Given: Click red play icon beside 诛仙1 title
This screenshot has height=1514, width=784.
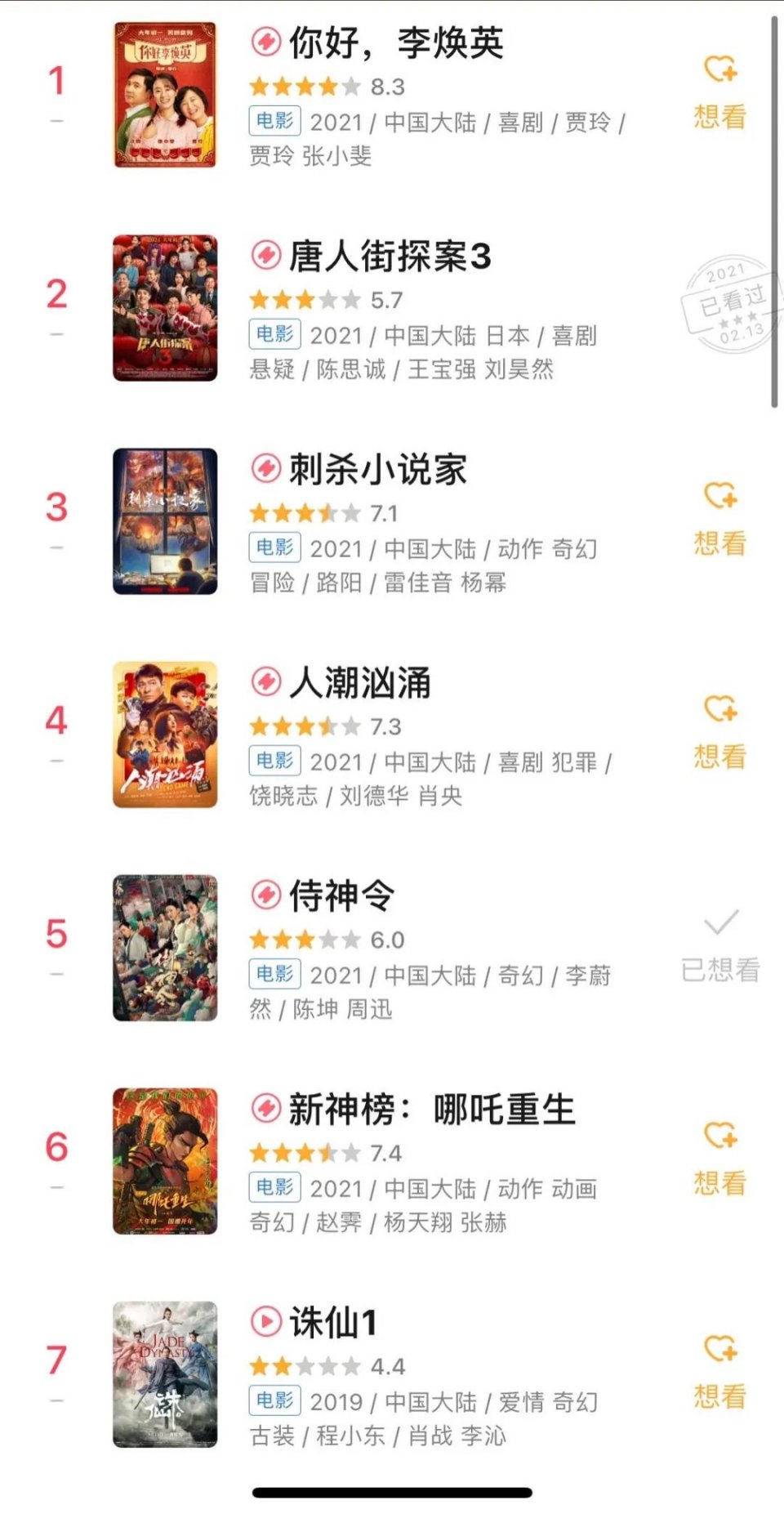Looking at the screenshot, I should click(265, 1318).
